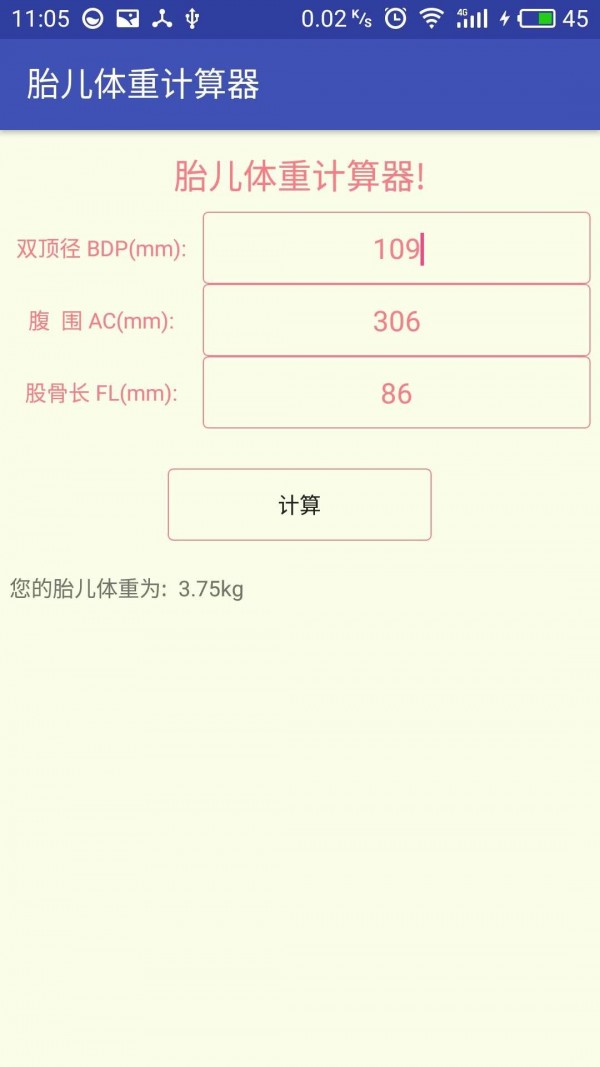Tap the 计算 button
The height and width of the screenshot is (1067, 600).
(299, 505)
